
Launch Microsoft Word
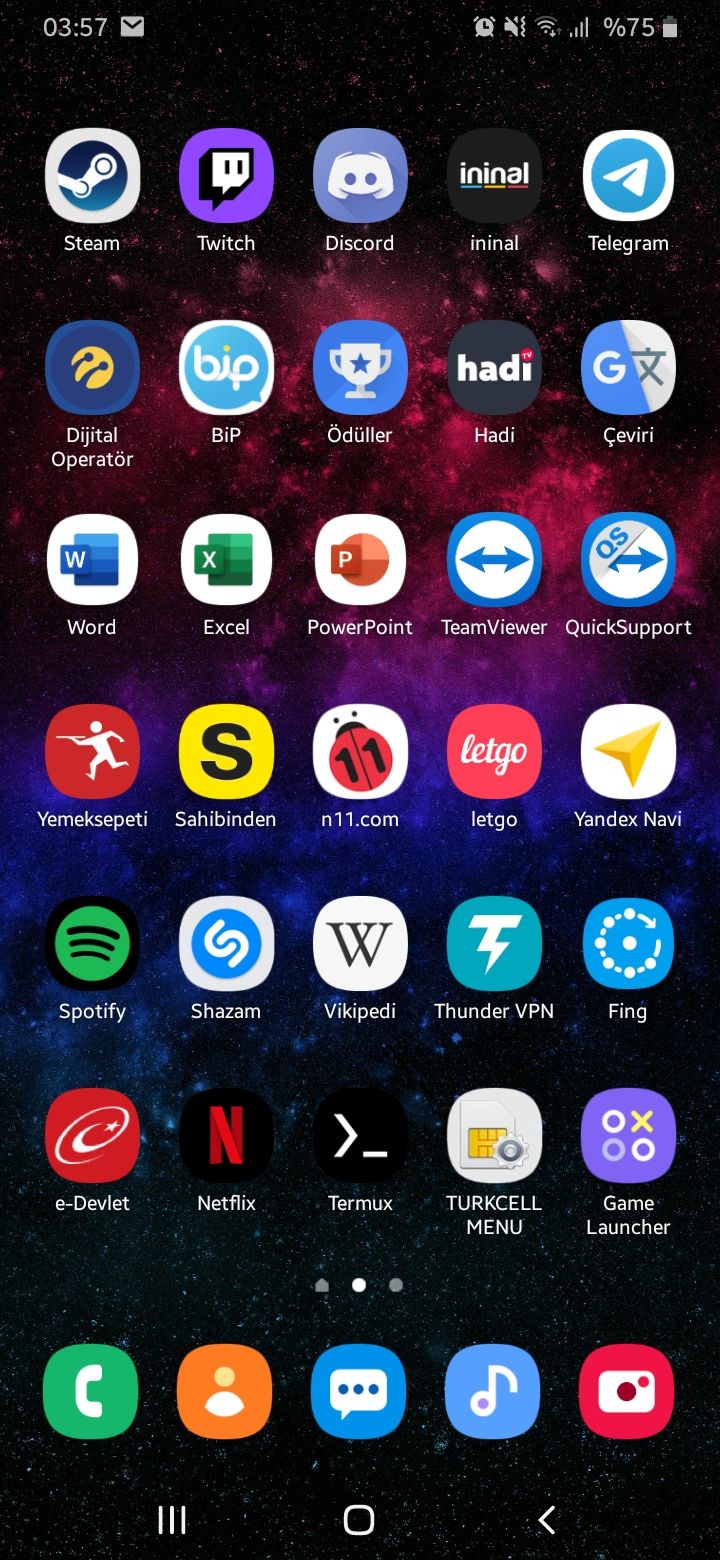[92, 560]
